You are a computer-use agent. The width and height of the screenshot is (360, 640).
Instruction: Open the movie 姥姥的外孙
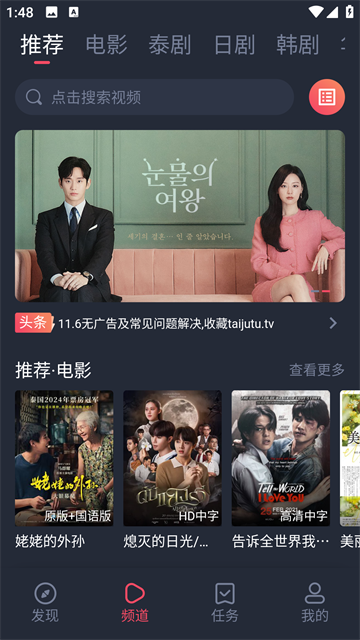(x=64, y=469)
